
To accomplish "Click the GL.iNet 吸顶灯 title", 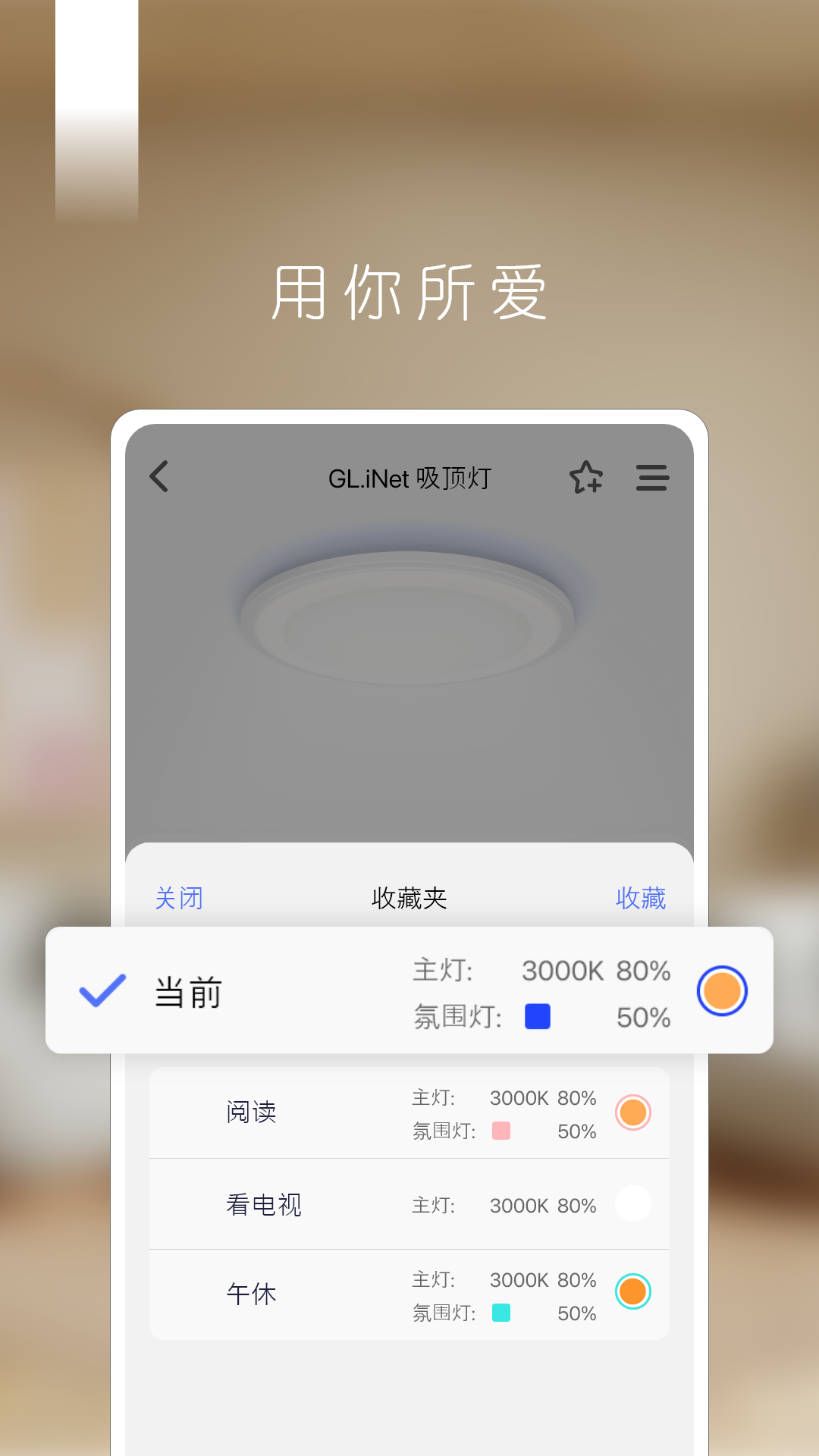I will (410, 478).
